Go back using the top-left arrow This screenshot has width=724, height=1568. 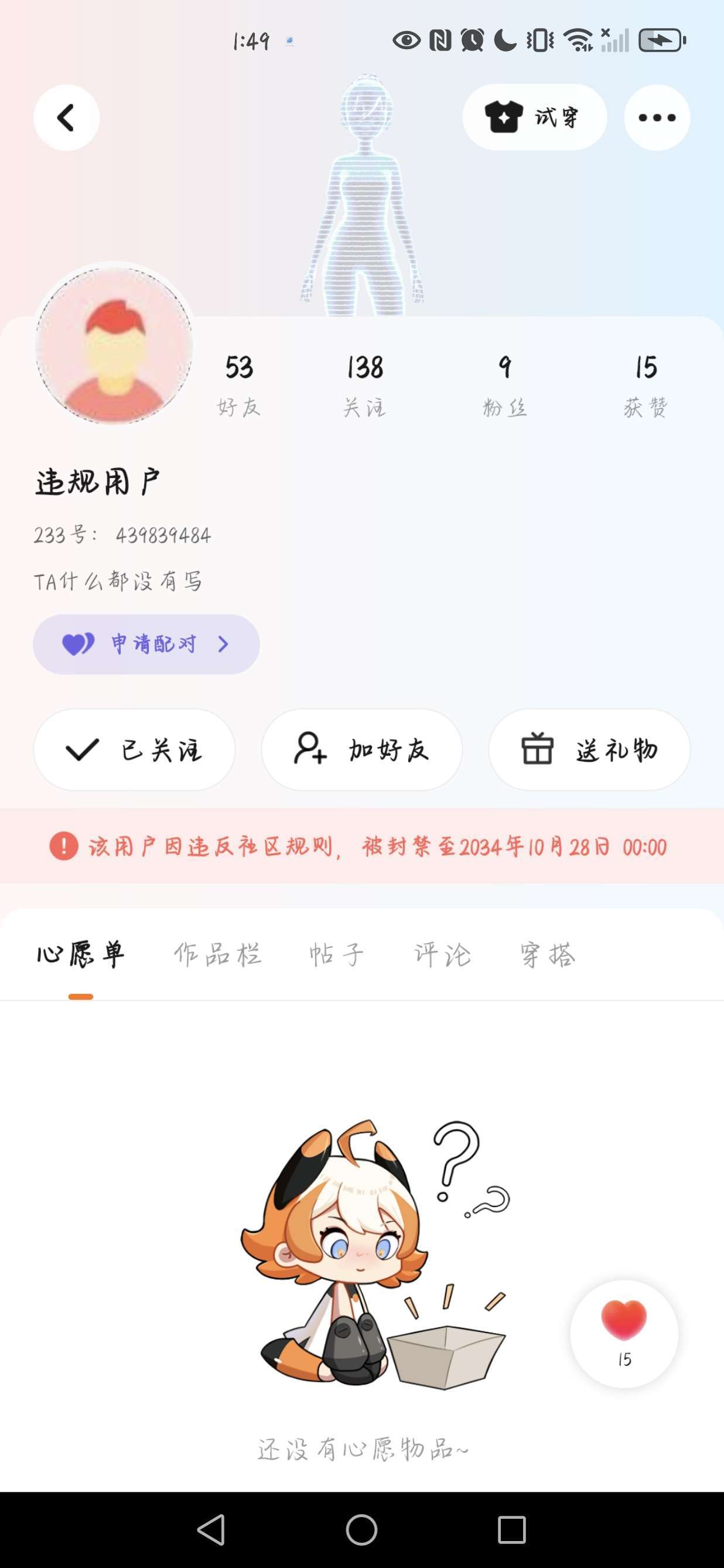point(66,117)
